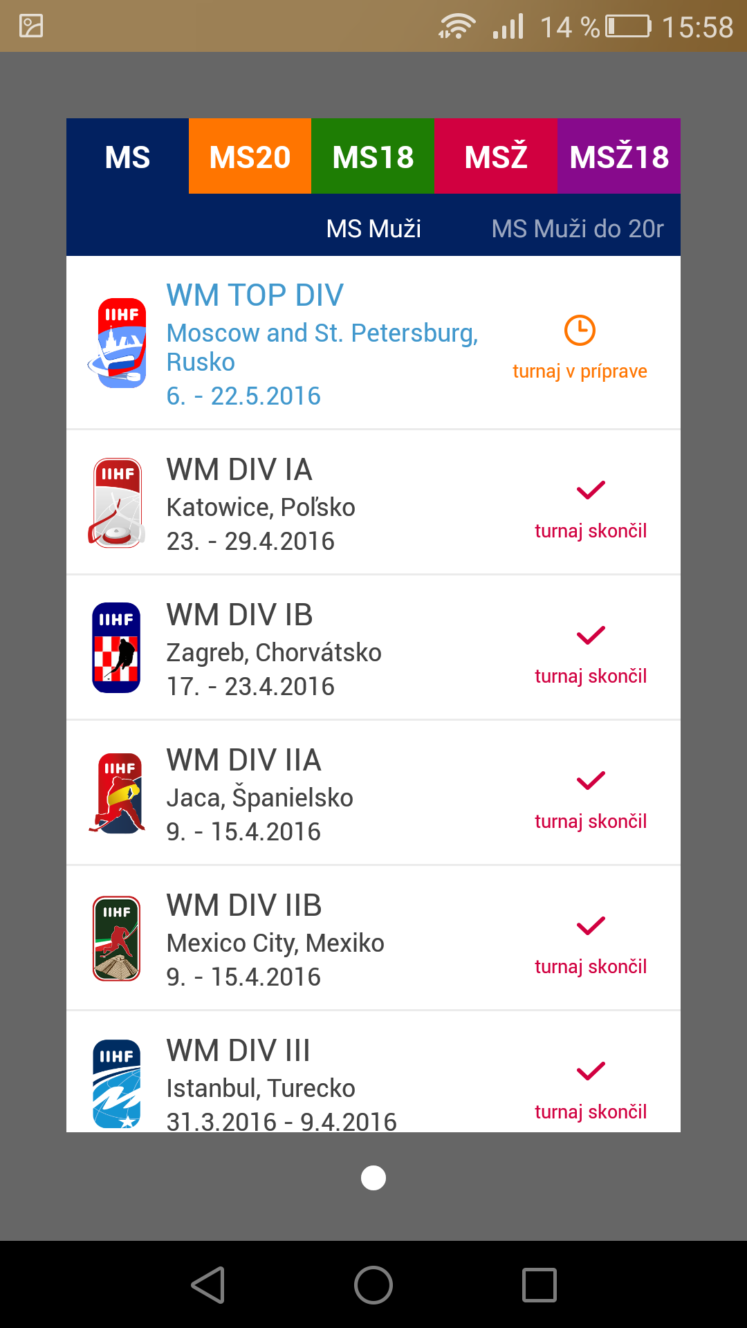The height and width of the screenshot is (1328, 747).
Task: Tap the page indicator dot
Action: (373, 1179)
